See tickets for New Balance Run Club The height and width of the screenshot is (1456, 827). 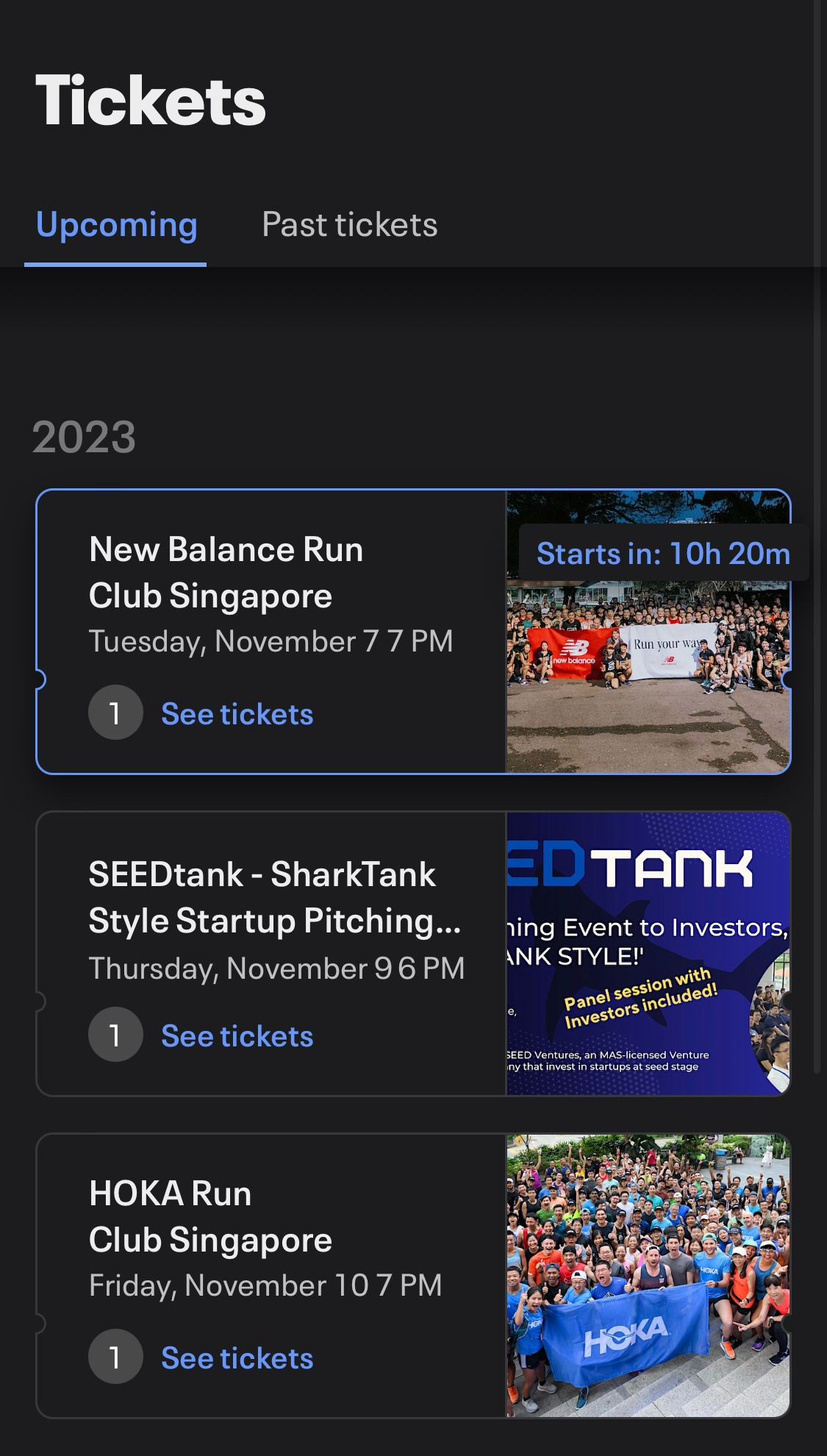pos(237,714)
